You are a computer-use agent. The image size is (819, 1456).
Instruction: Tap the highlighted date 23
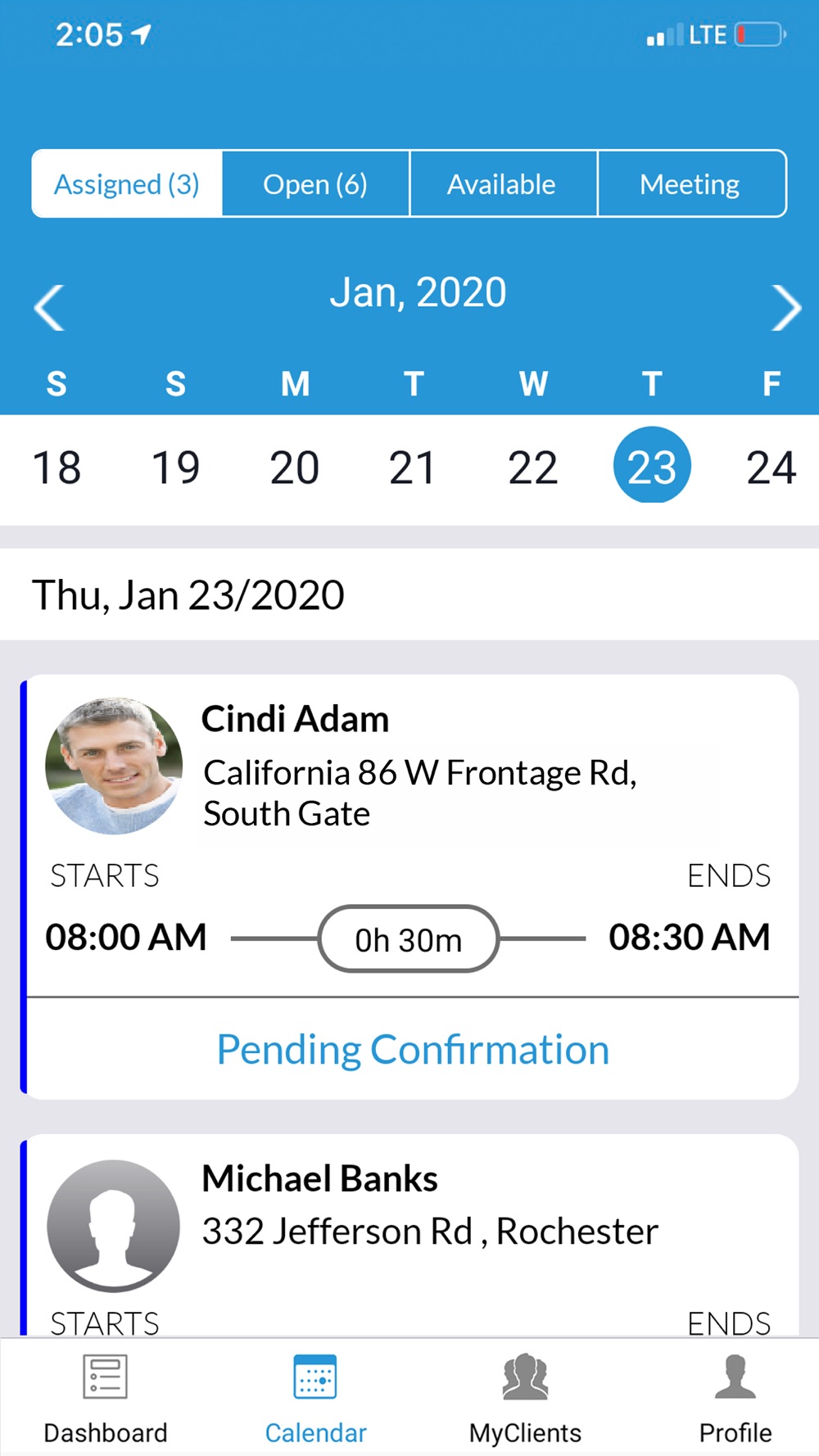tap(652, 466)
